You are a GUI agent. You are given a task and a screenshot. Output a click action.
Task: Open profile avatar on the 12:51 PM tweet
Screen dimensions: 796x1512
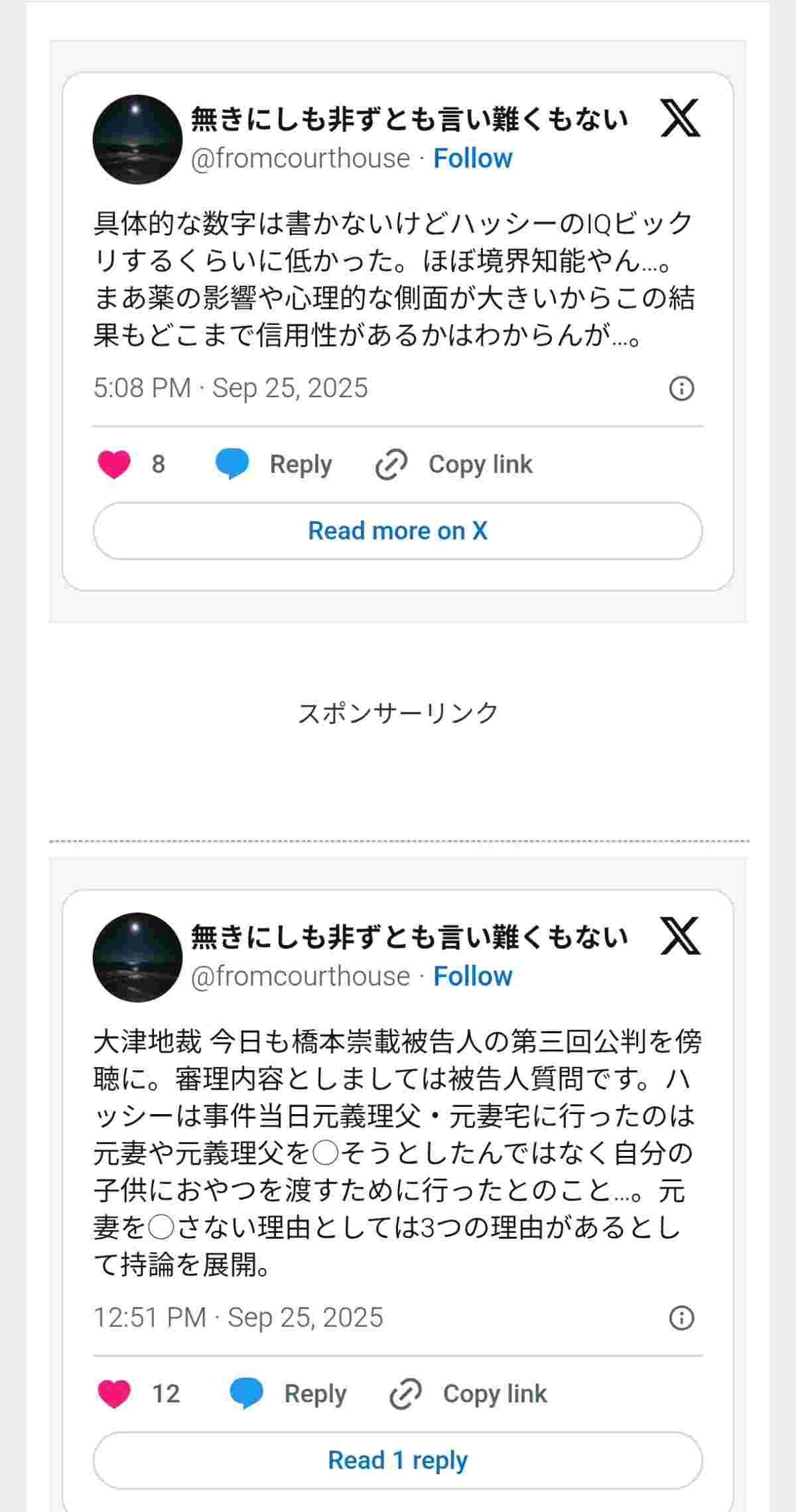click(x=137, y=957)
